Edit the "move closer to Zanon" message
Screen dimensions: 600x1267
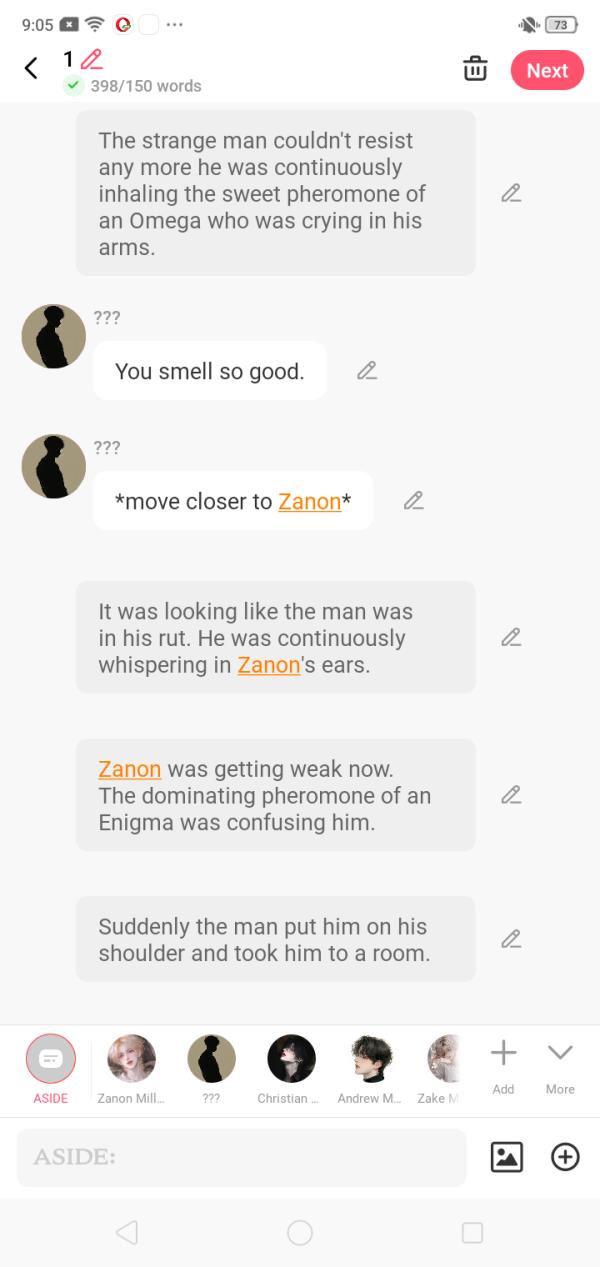click(x=413, y=501)
